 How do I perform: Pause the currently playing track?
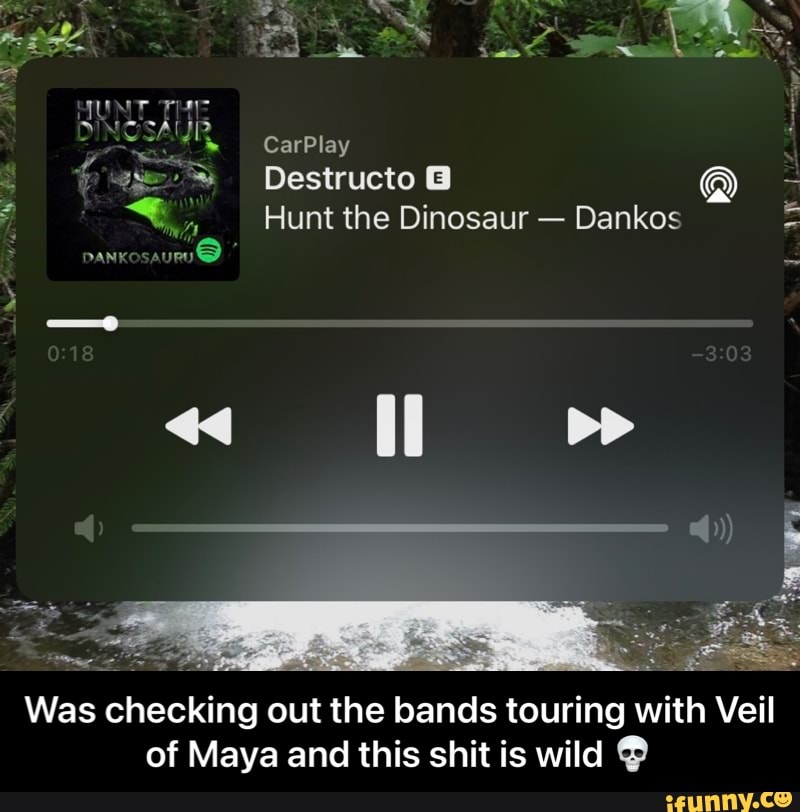[399, 424]
